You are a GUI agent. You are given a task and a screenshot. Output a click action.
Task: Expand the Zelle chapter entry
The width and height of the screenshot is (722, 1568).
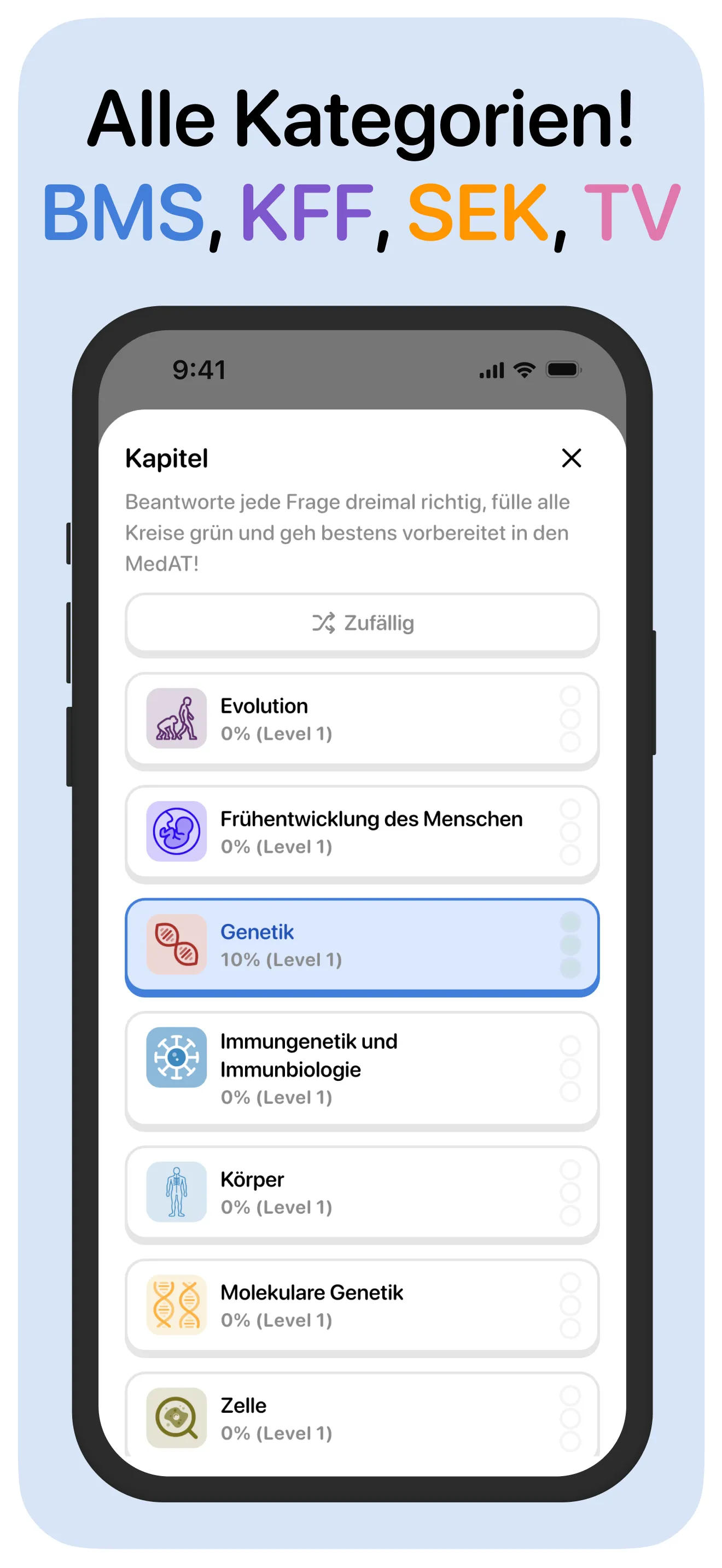pos(362,1418)
